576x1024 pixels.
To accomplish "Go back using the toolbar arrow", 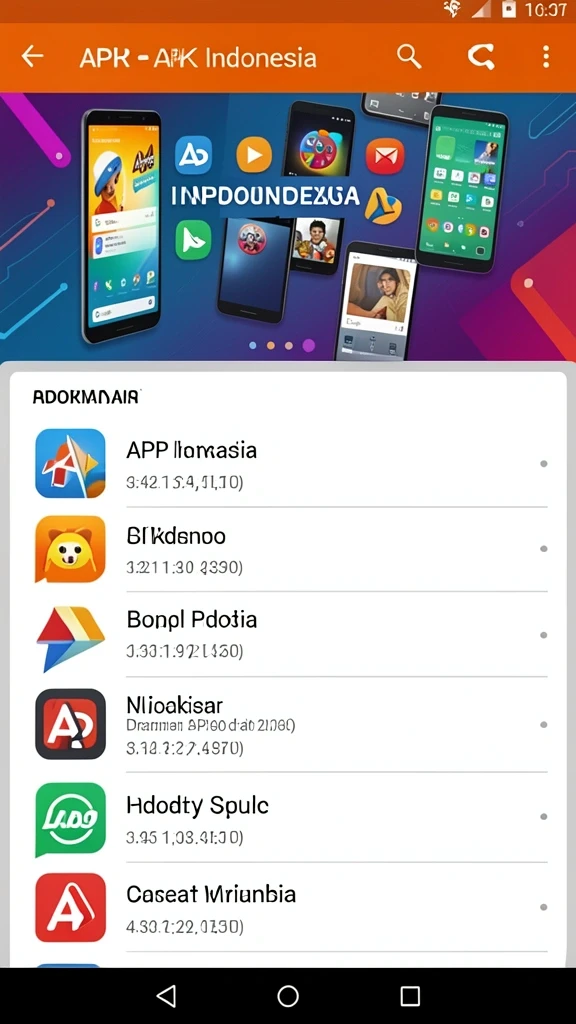I will pos(32,57).
